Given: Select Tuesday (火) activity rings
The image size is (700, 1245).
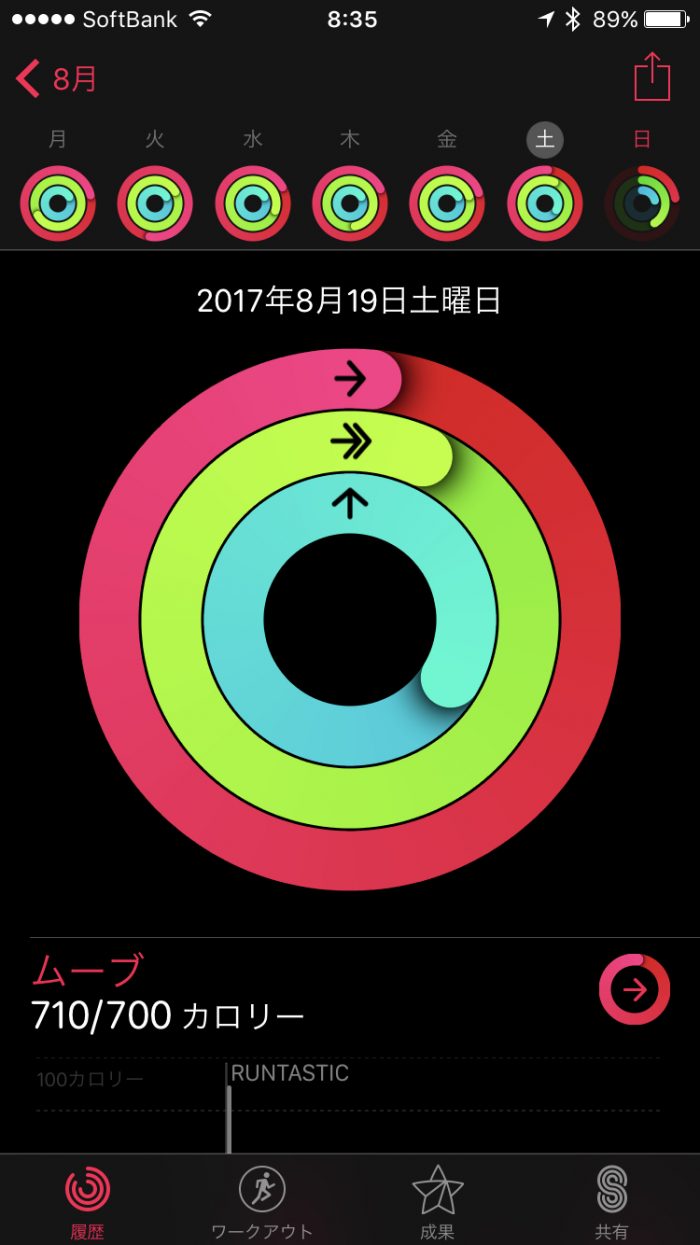Looking at the screenshot, I should click(x=155, y=203).
